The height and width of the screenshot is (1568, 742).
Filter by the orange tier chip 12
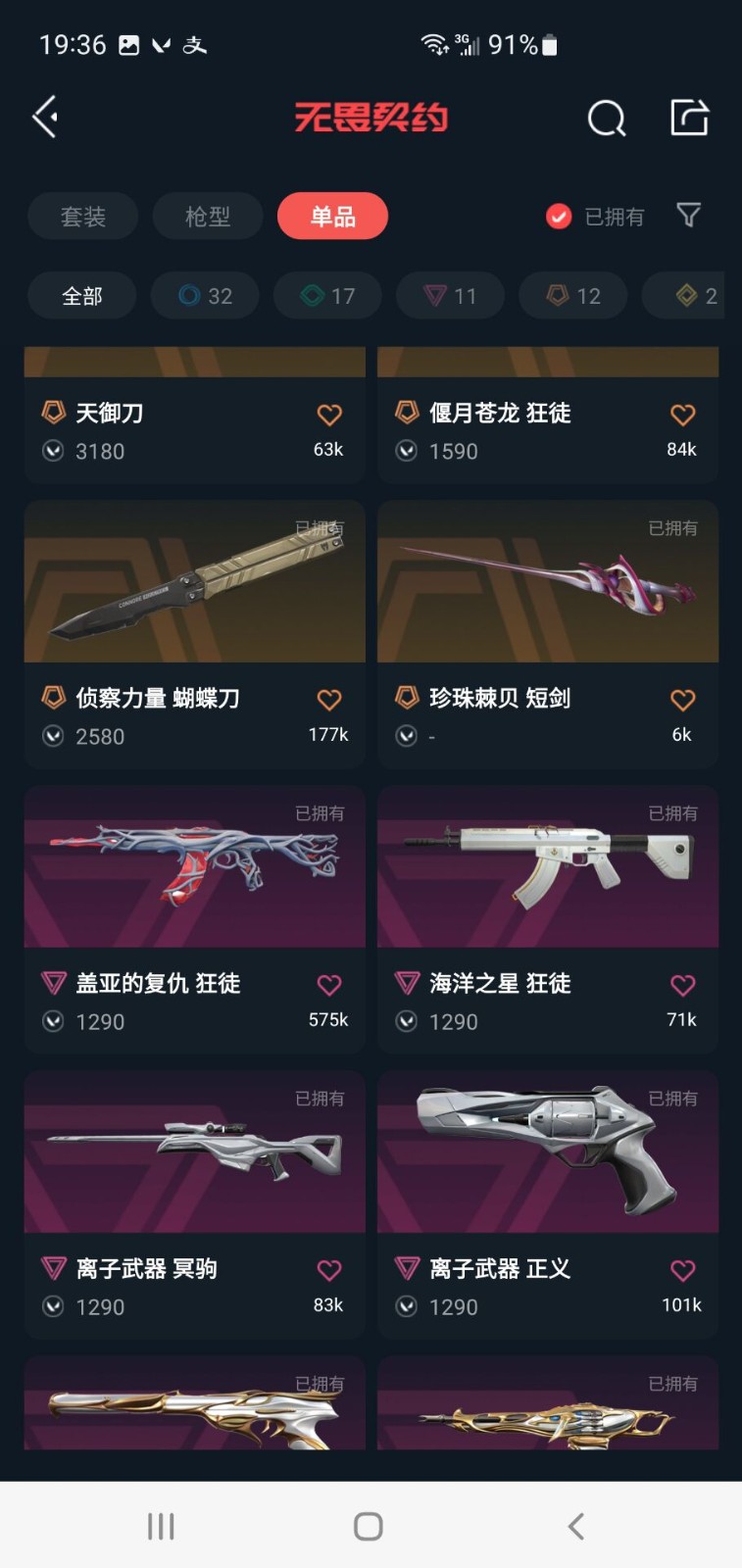click(x=573, y=296)
